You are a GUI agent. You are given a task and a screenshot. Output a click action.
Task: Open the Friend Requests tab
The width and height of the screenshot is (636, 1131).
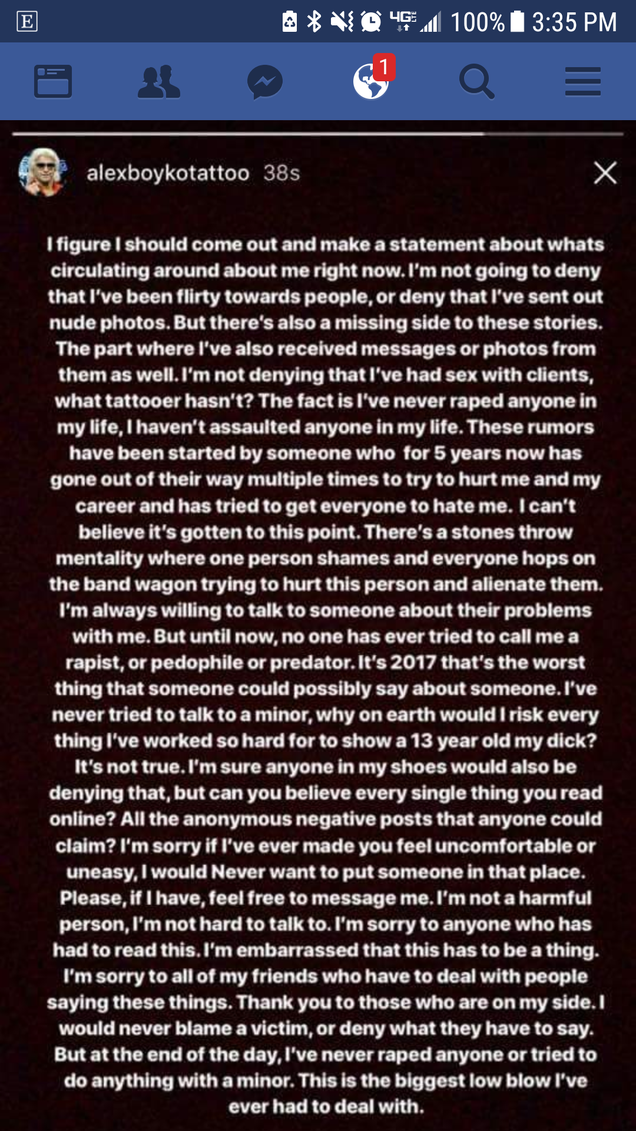click(x=159, y=82)
